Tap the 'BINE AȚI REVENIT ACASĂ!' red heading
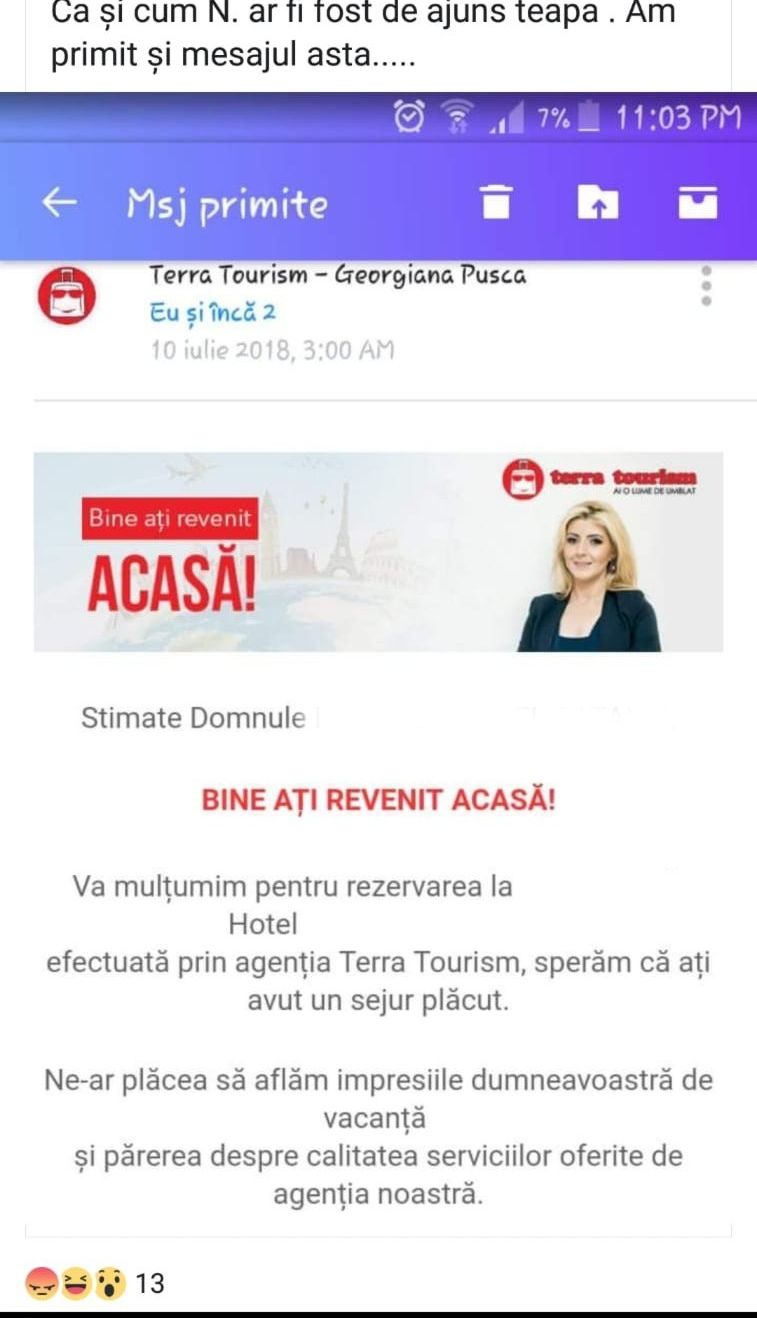 (x=378, y=798)
